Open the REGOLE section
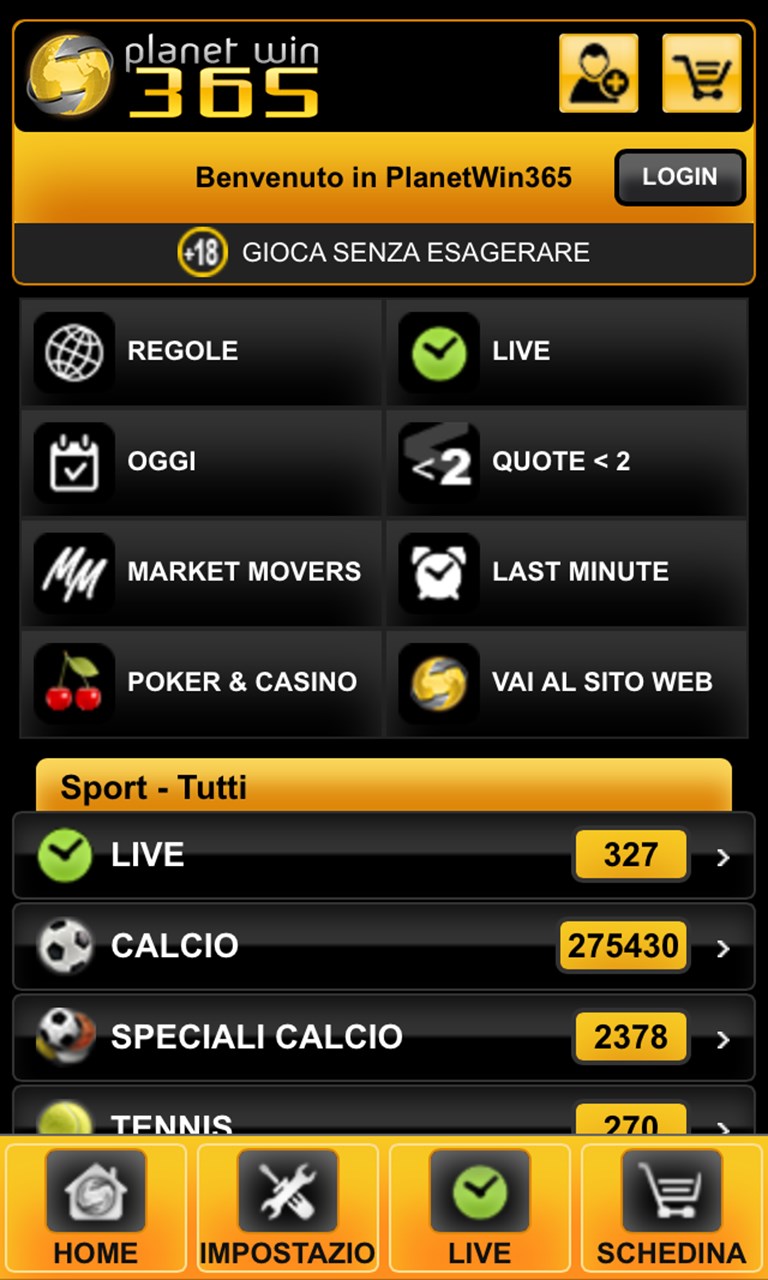 201,351
